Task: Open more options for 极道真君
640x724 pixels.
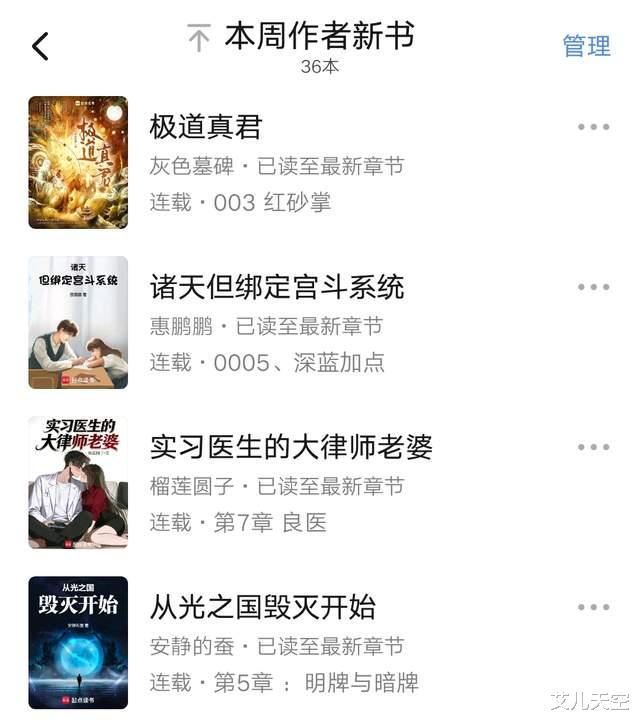Action: coord(593,127)
